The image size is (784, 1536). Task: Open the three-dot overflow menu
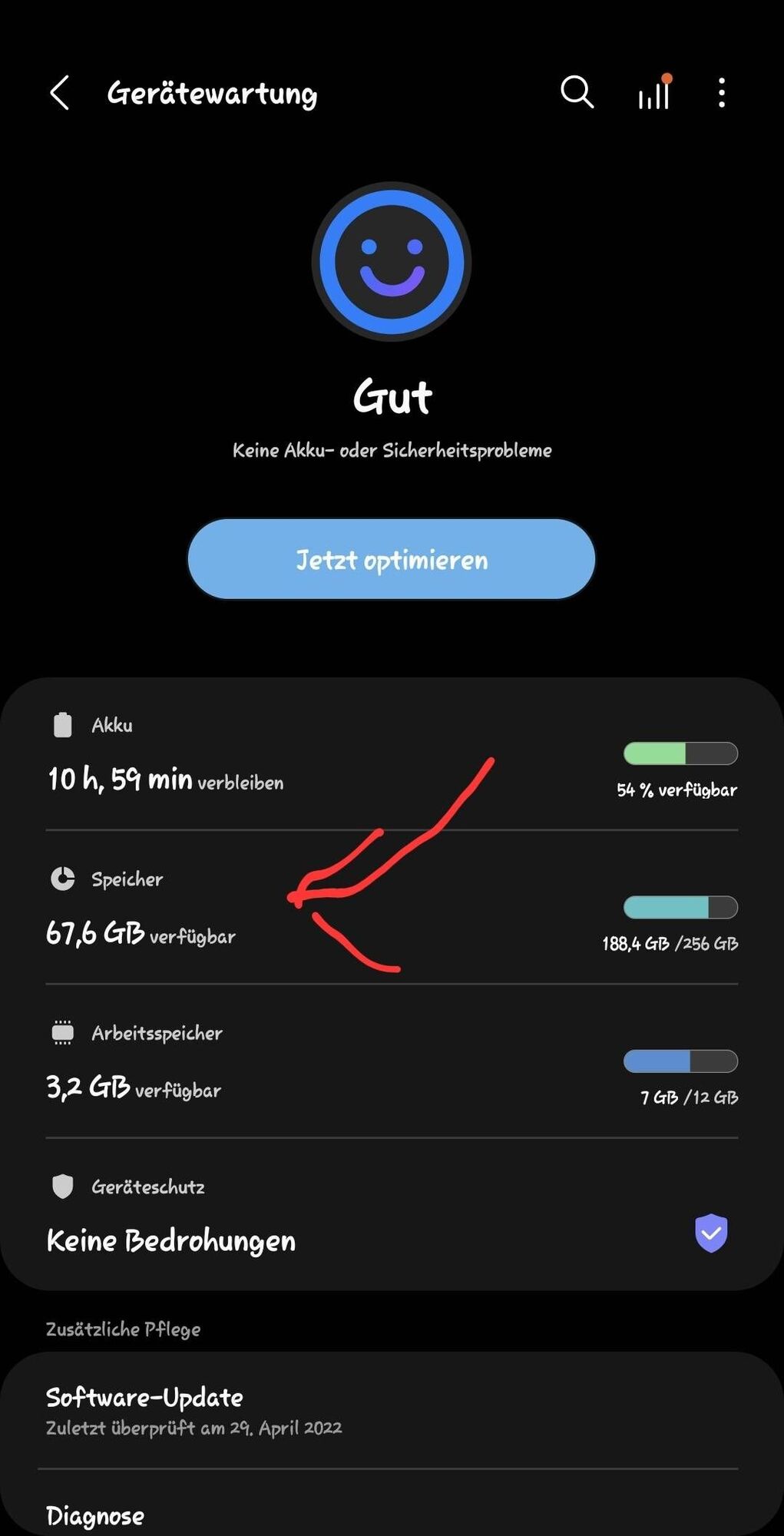tap(721, 93)
